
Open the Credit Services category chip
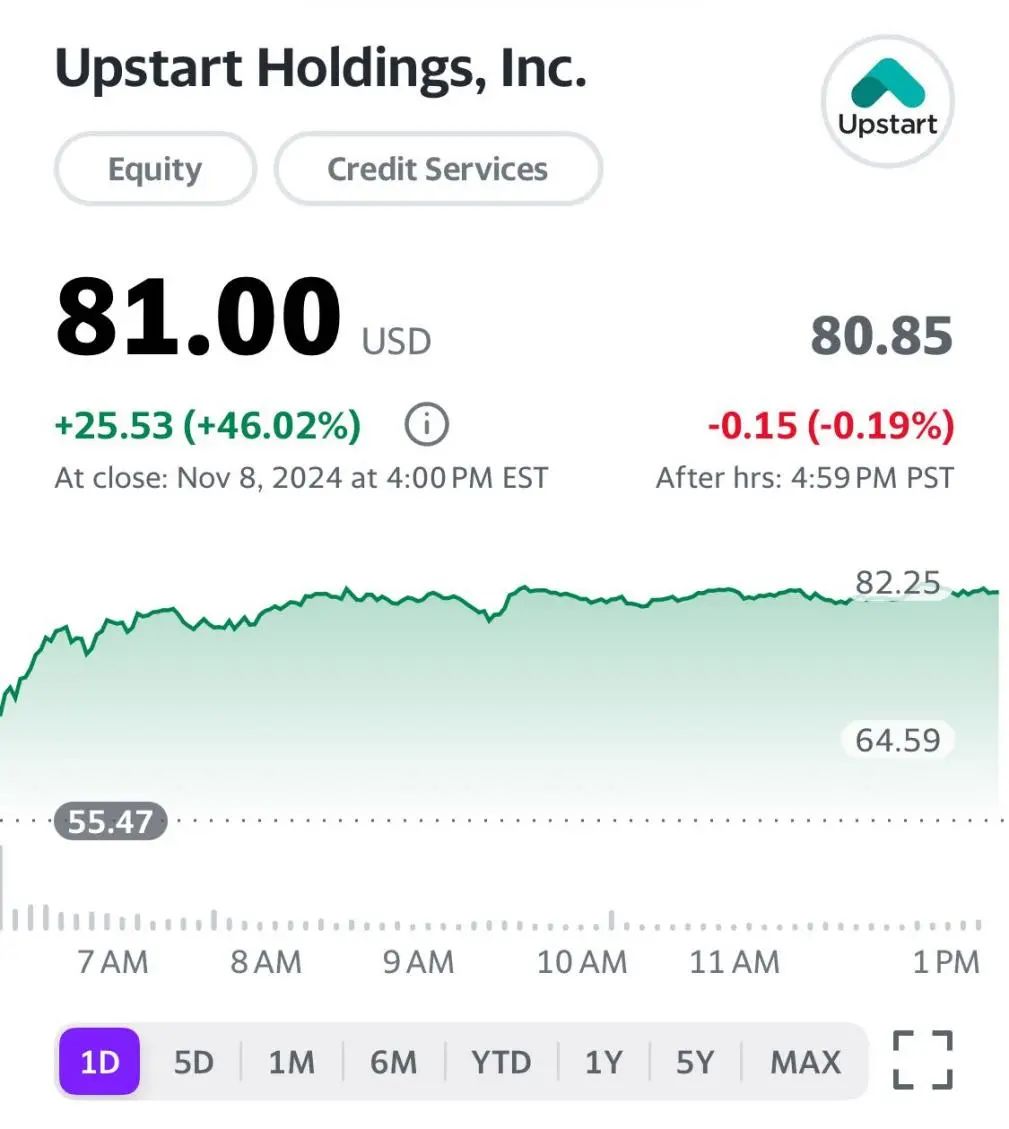tap(438, 169)
